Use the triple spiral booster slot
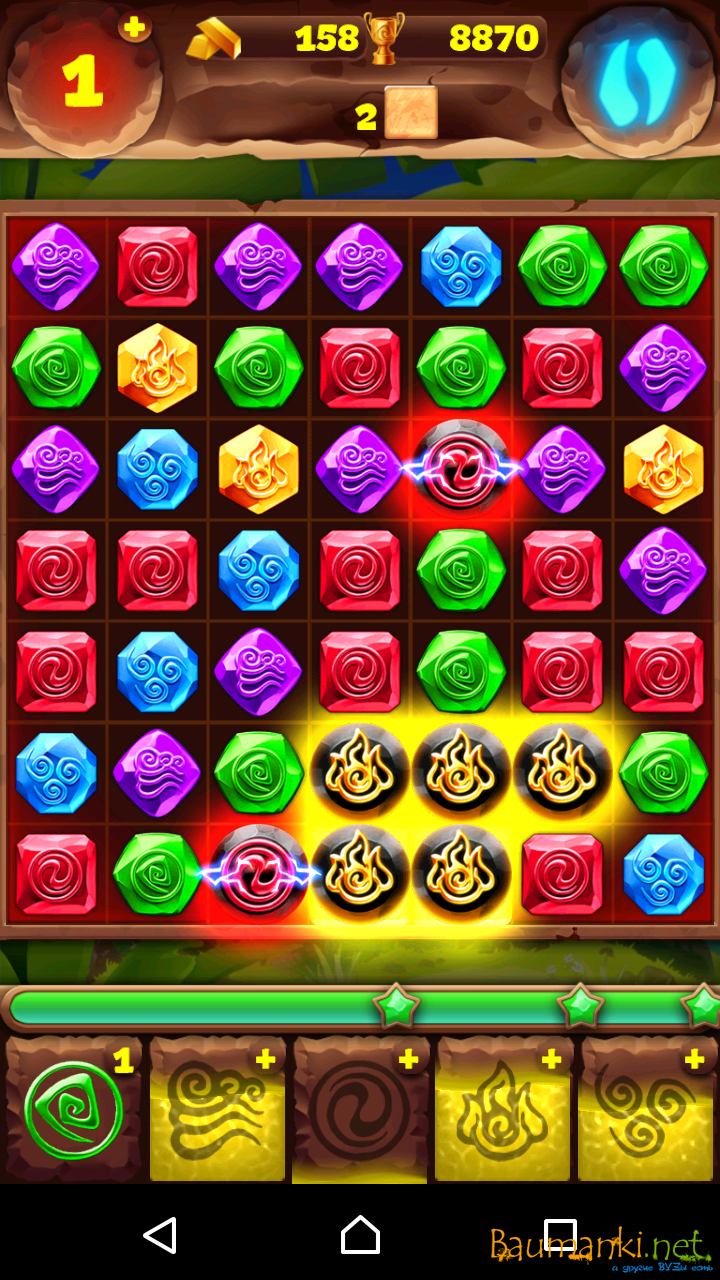The height and width of the screenshot is (1280, 720). click(x=646, y=1110)
